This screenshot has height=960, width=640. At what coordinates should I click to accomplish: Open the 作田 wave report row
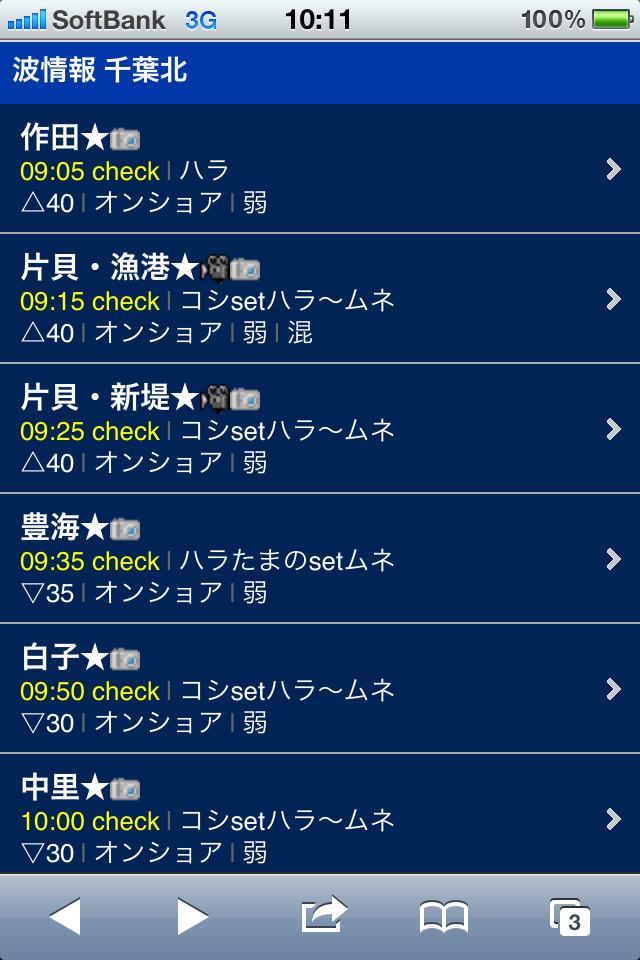tap(320, 169)
